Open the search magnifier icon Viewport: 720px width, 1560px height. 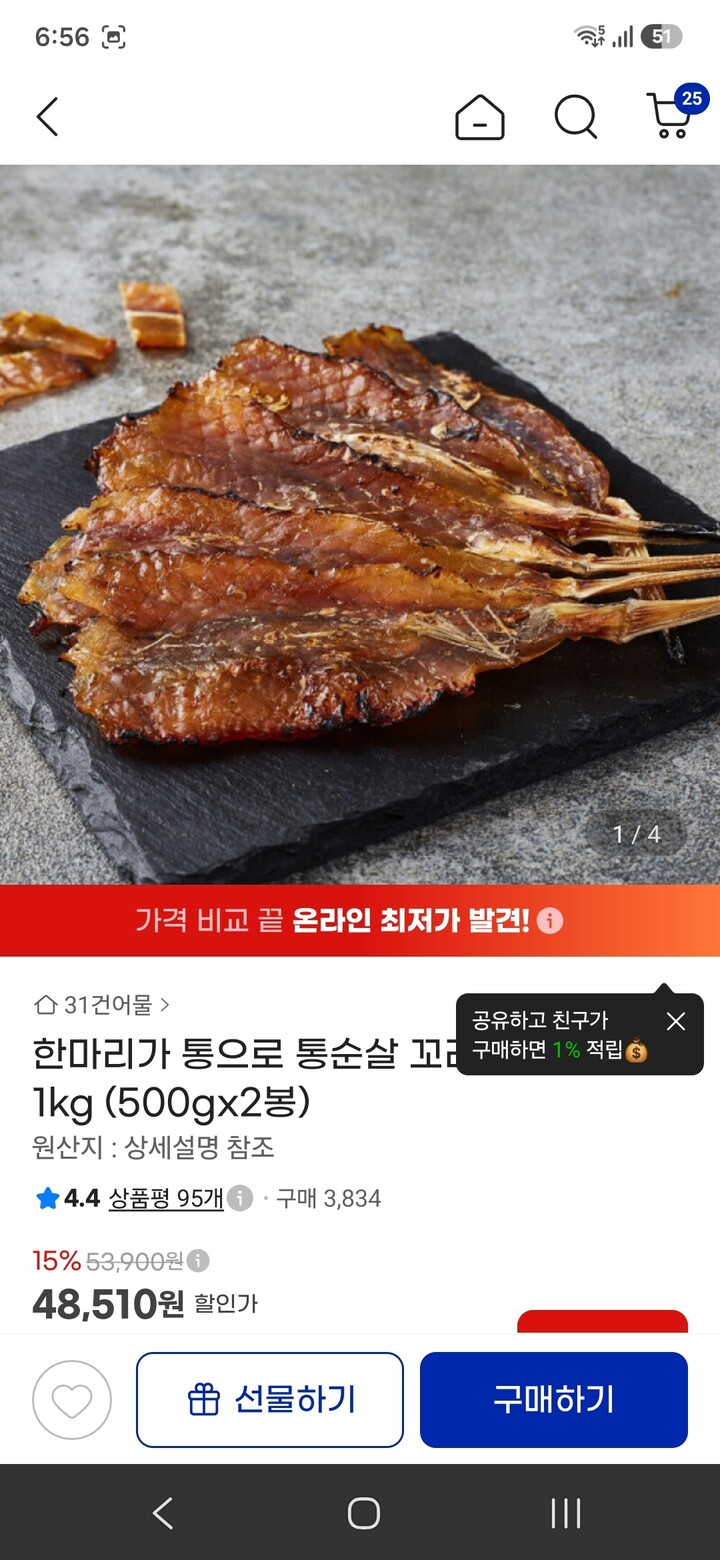pyautogui.click(x=576, y=117)
